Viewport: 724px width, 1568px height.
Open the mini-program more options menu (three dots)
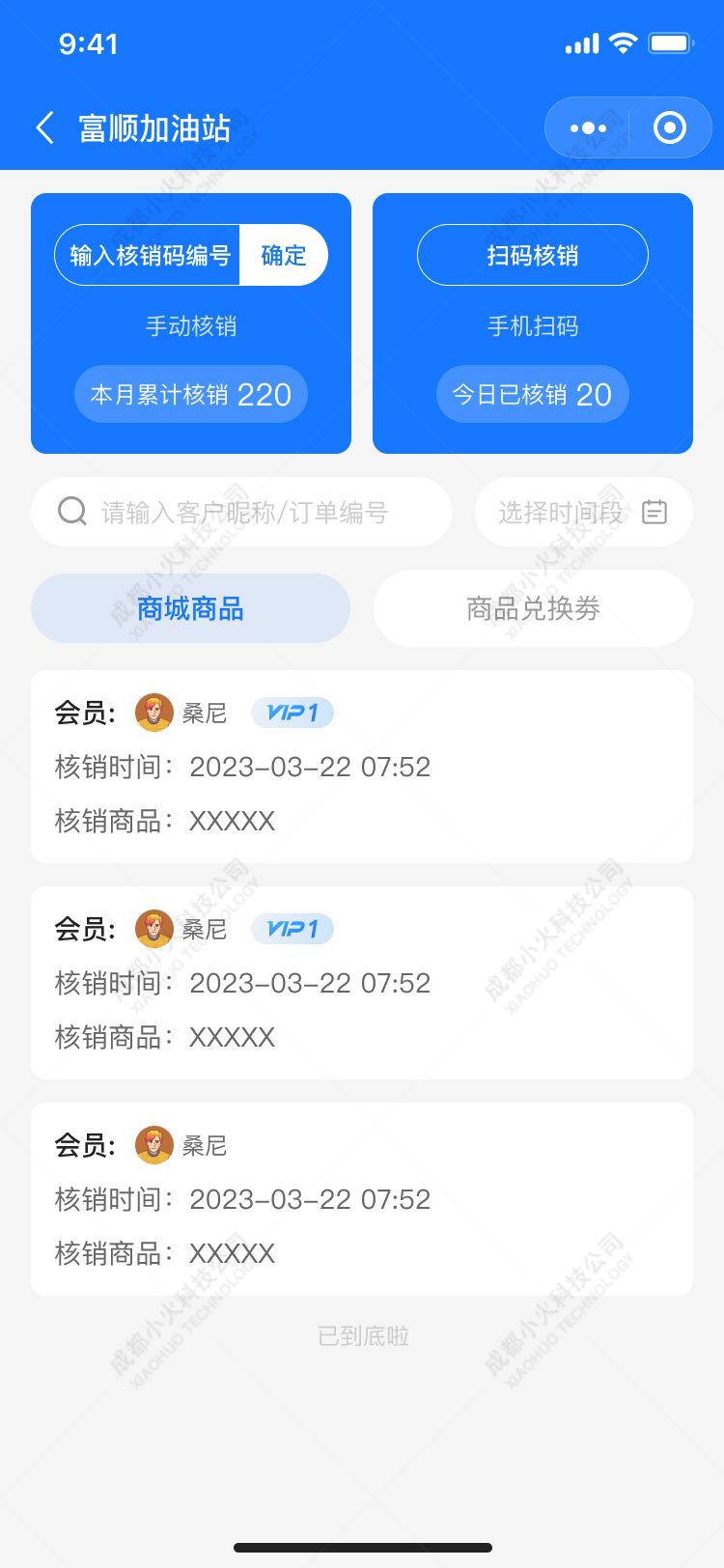pos(586,126)
